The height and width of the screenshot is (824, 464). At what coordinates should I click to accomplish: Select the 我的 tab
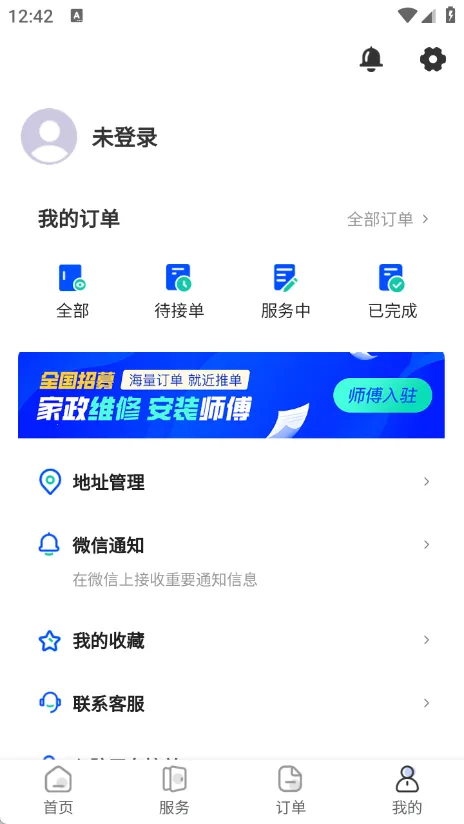pos(407,790)
